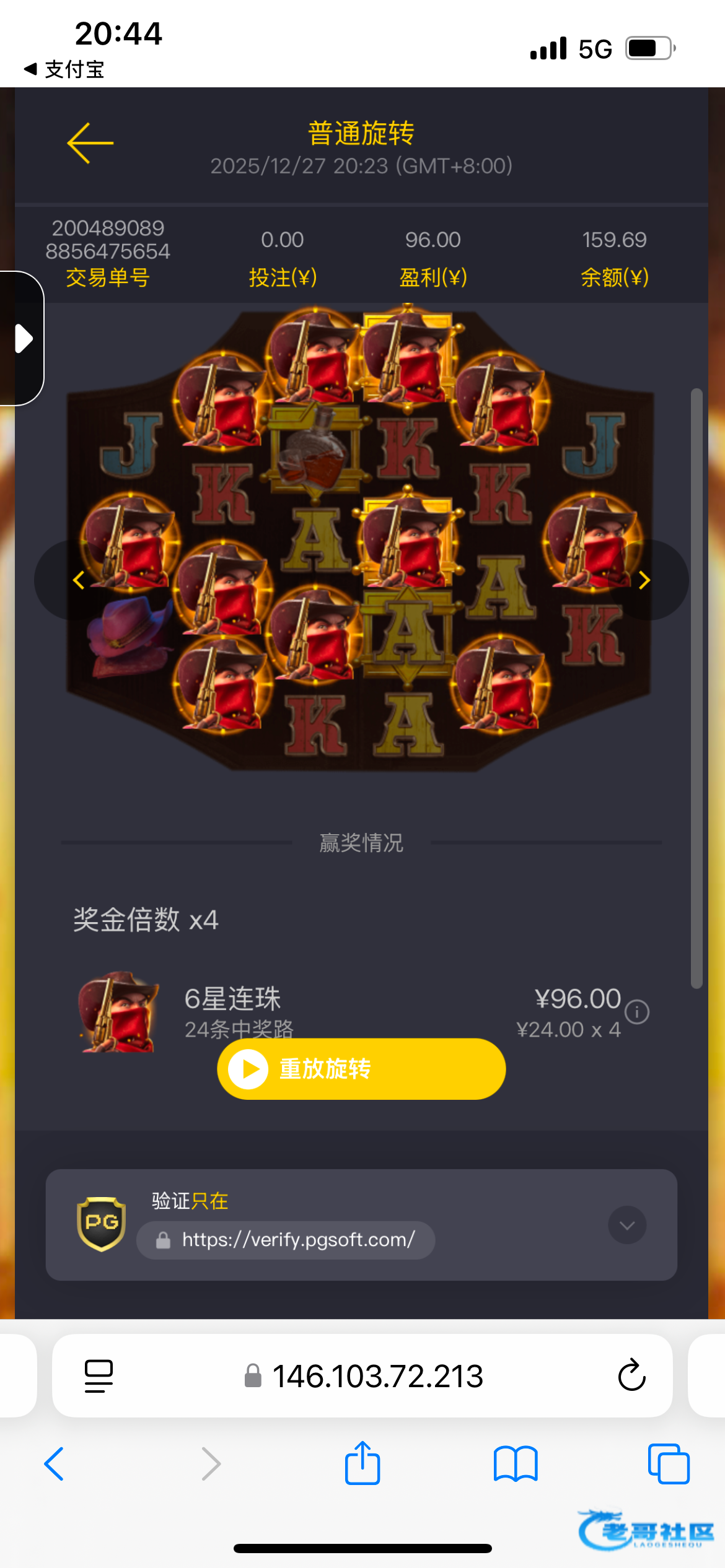725x1568 pixels.
Task: Show previous spin with left arrow
Action: coord(79,580)
